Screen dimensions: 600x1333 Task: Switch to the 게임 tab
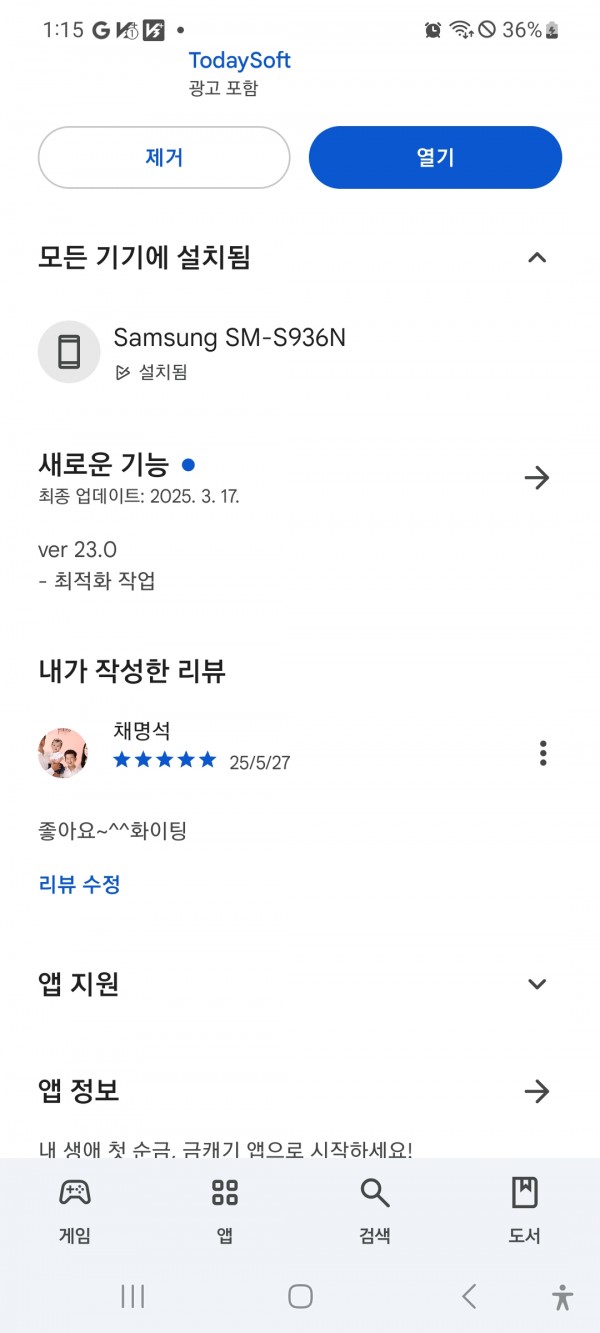pyautogui.click(x=75, y=1210)
